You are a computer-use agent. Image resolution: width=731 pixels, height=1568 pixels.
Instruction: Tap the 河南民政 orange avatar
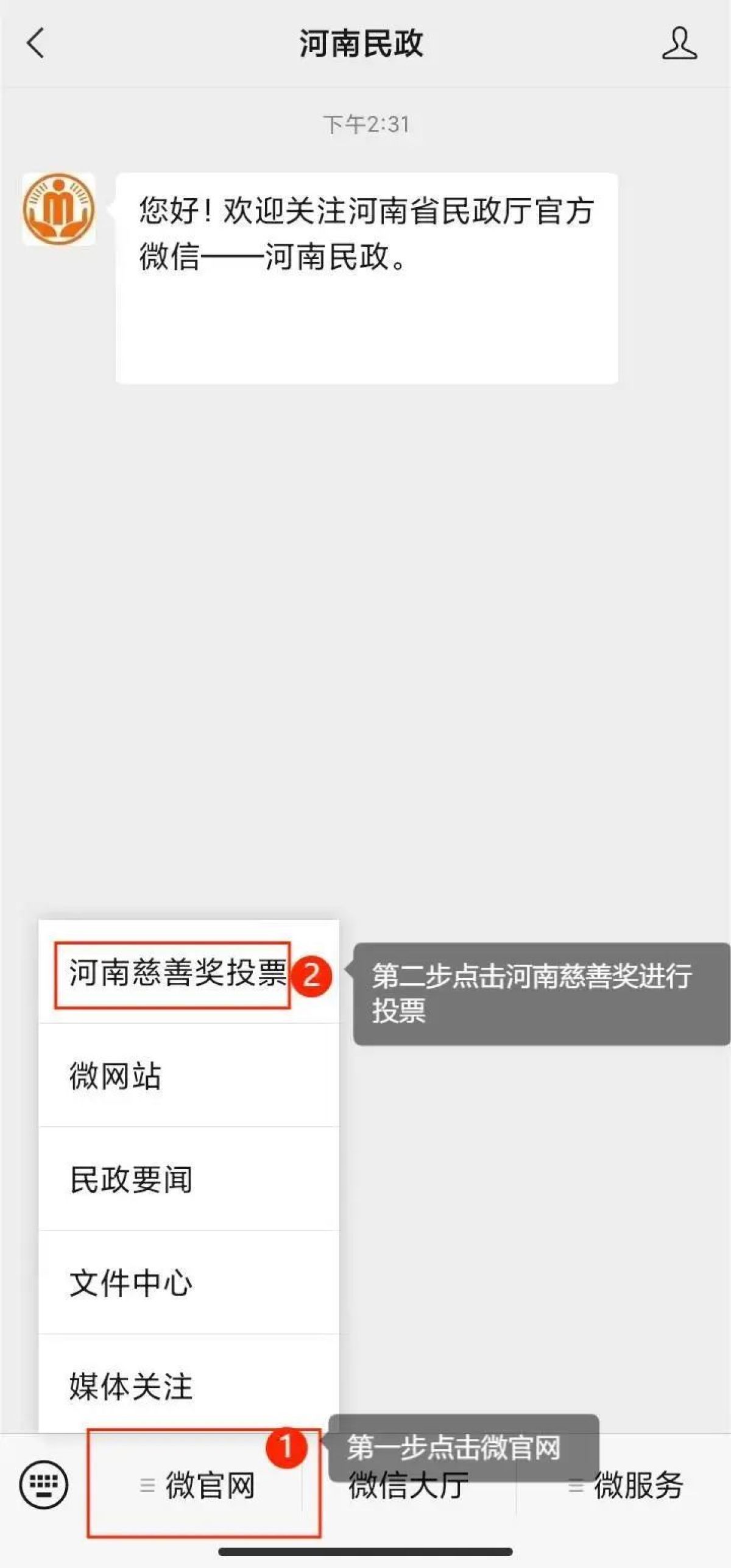click(x=58, y=209)
